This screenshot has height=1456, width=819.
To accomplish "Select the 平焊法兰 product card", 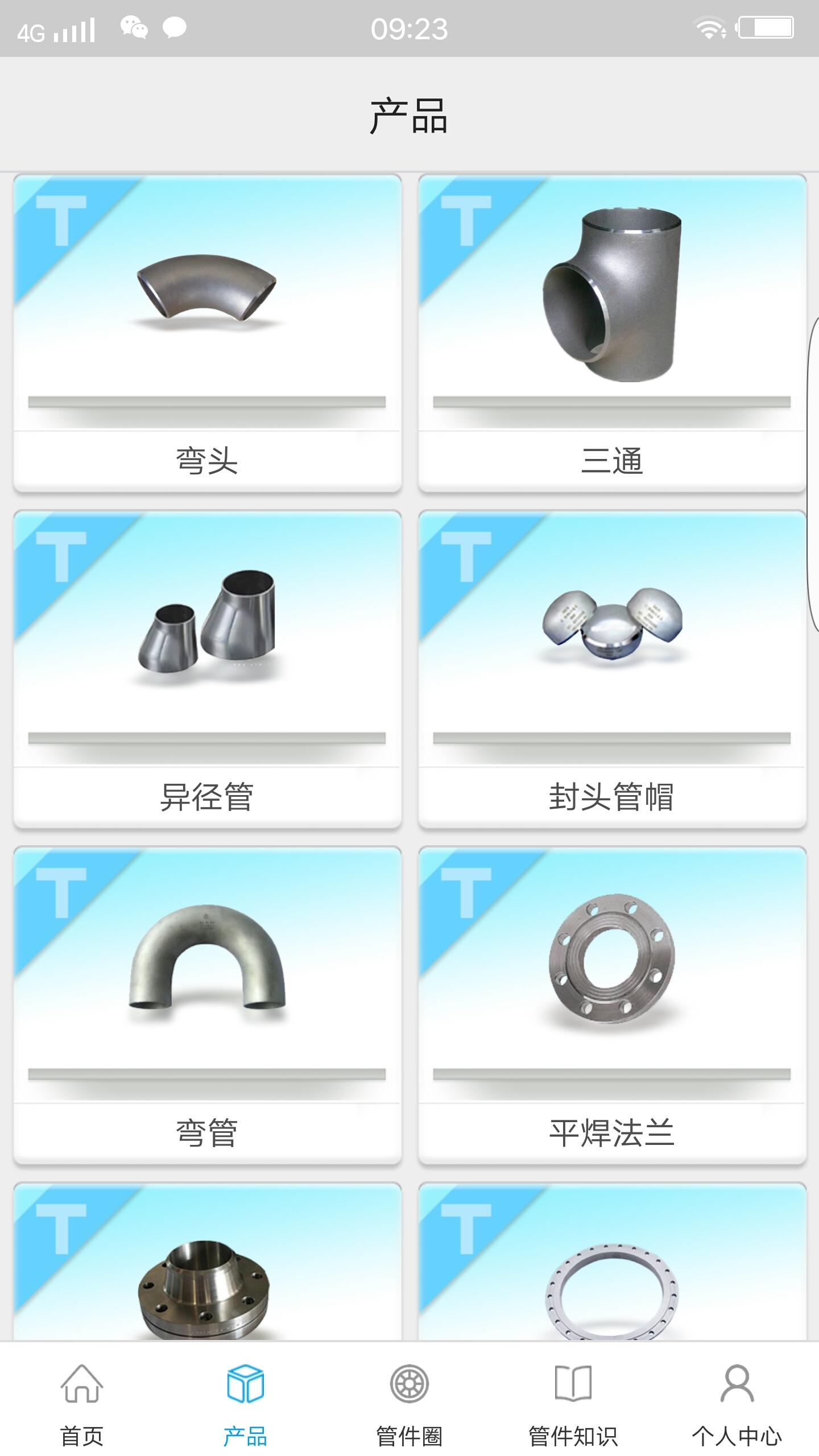I will (613, 1004).
